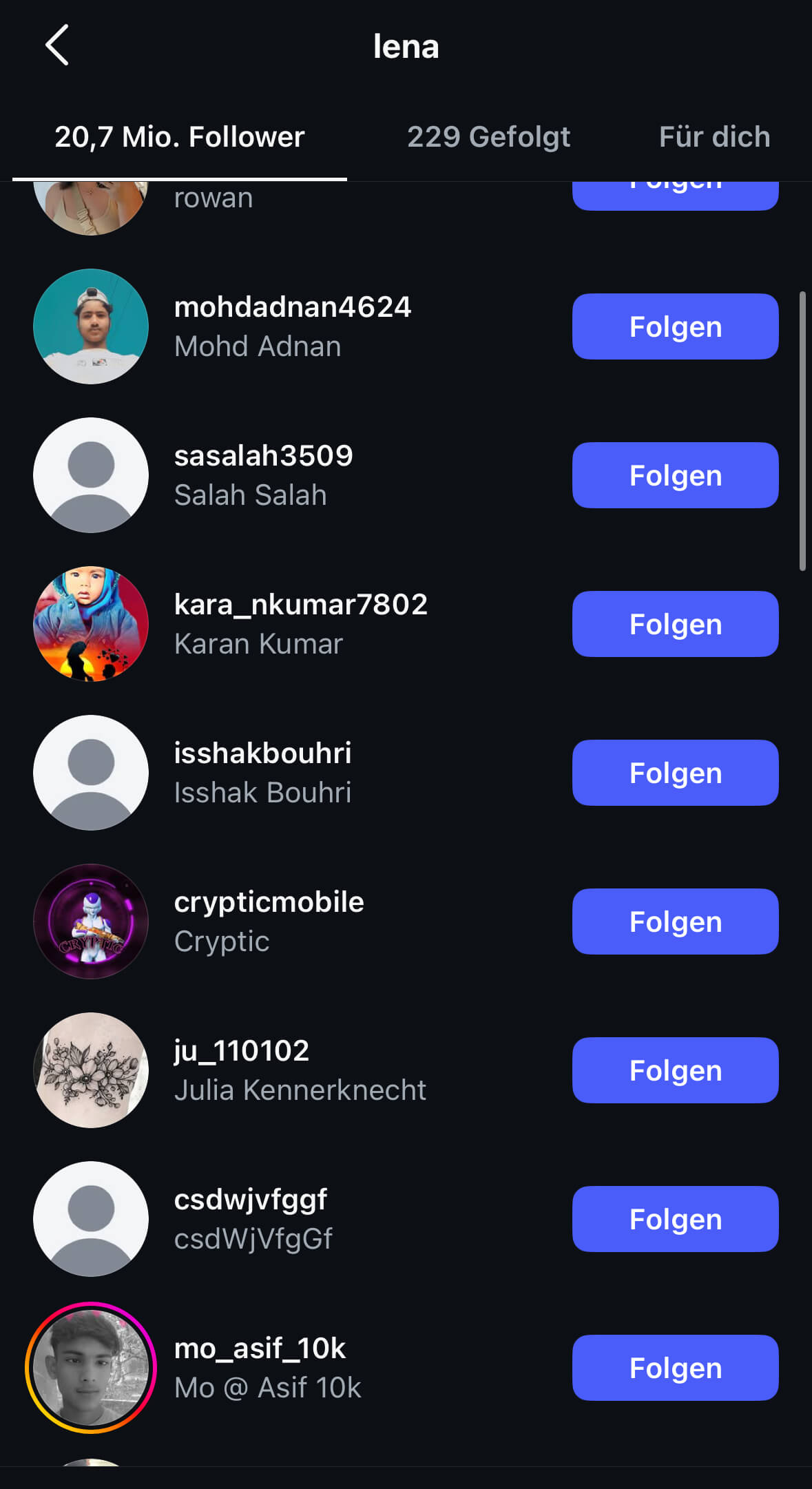Select the 20,7 Mio. Follower tab
Screen dimensions: 812x1489
tap(180, 136)
